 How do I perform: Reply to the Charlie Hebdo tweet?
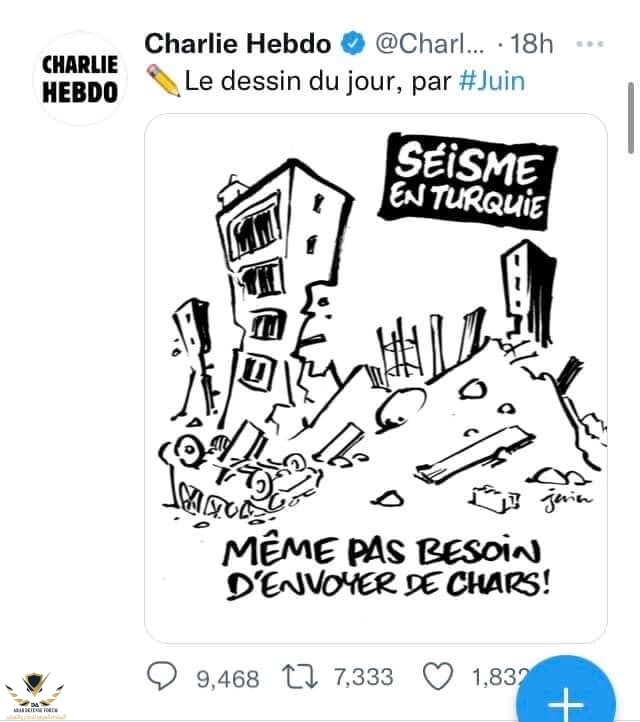coord(160,679)
